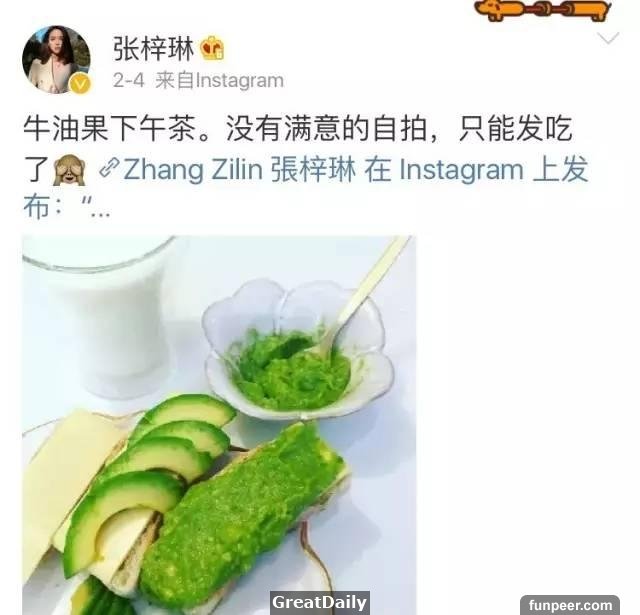Open the 张梓琳 username link
Viewport: 640px width, 615px height.
coord(153,46)
